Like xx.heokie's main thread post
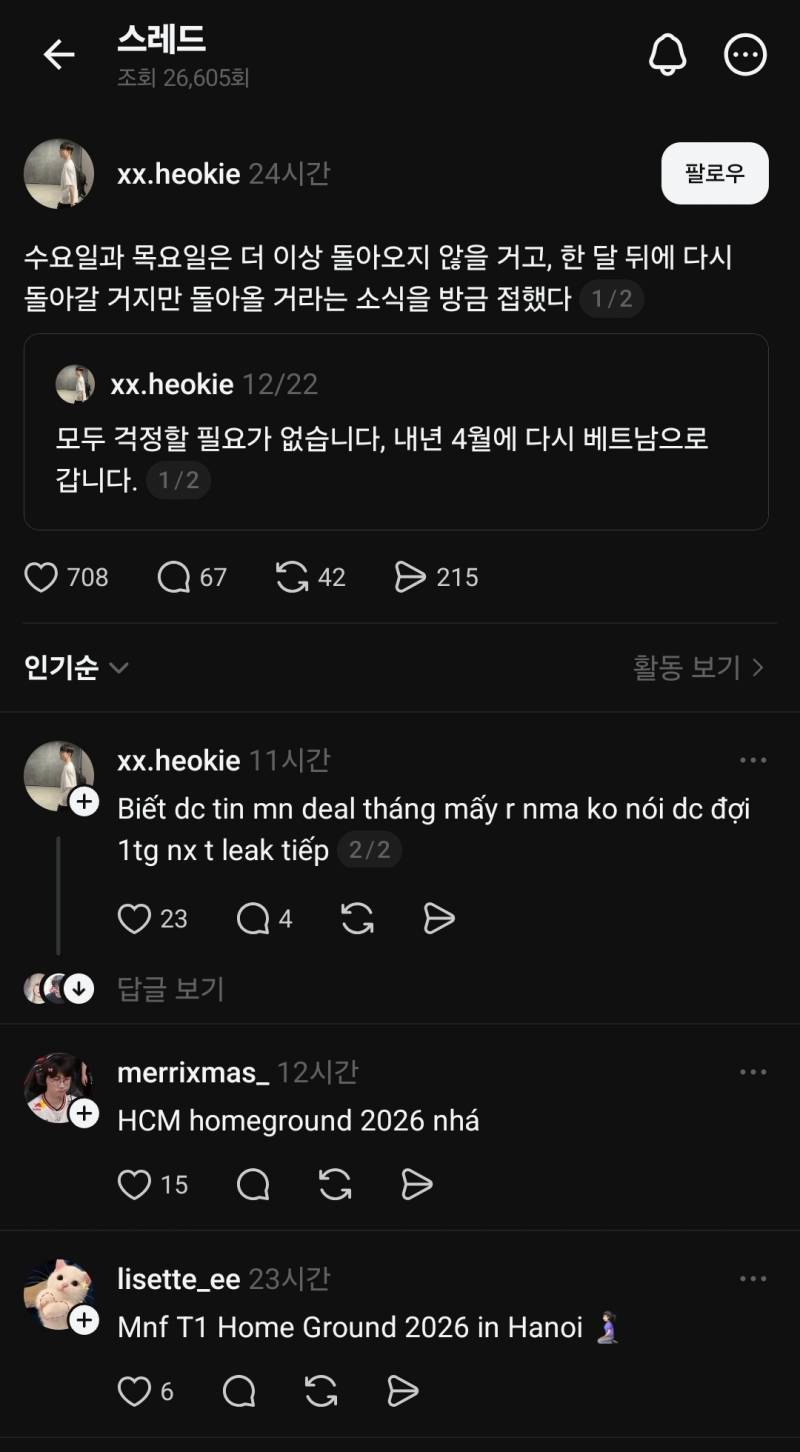 [x=40, y=577]
